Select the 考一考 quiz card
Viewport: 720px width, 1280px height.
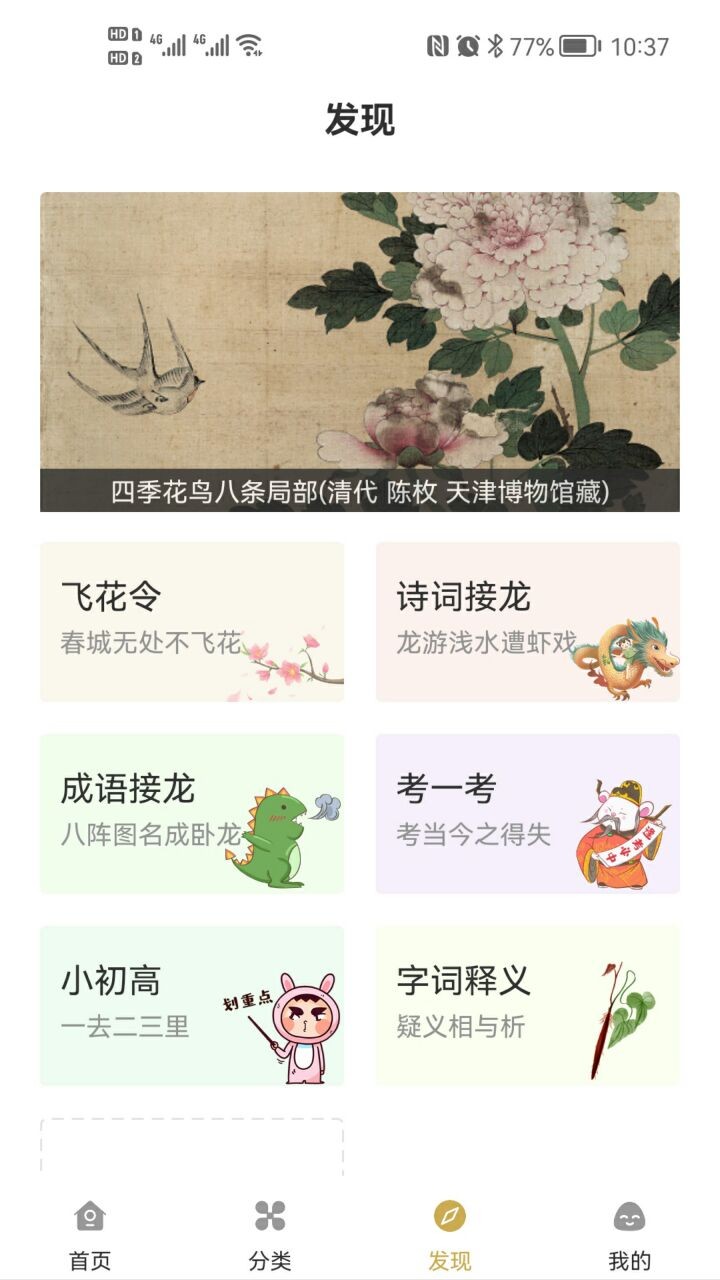(x=528, y=814)
